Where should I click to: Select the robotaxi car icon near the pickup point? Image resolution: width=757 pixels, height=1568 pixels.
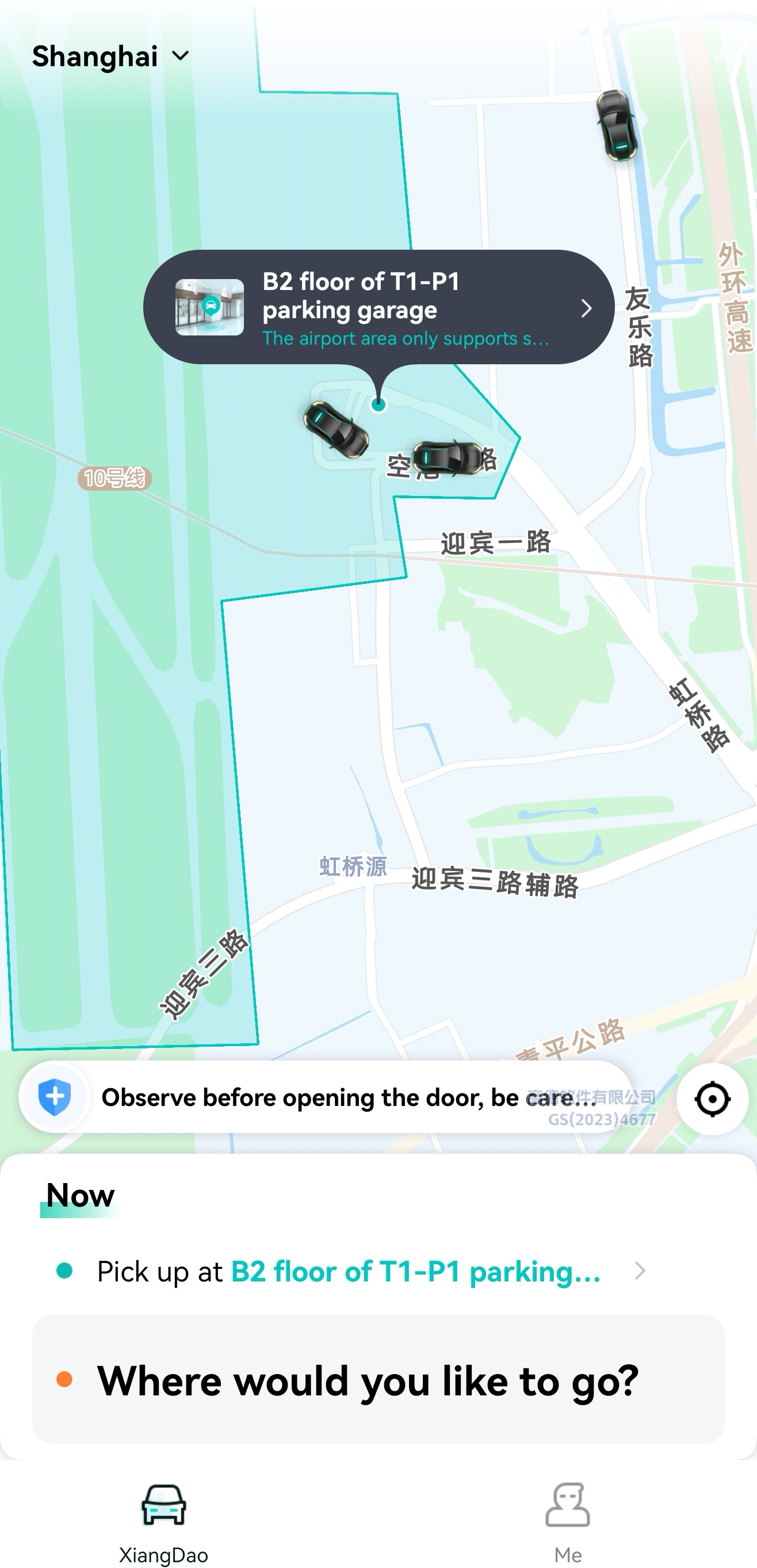[x=335, y=430]
